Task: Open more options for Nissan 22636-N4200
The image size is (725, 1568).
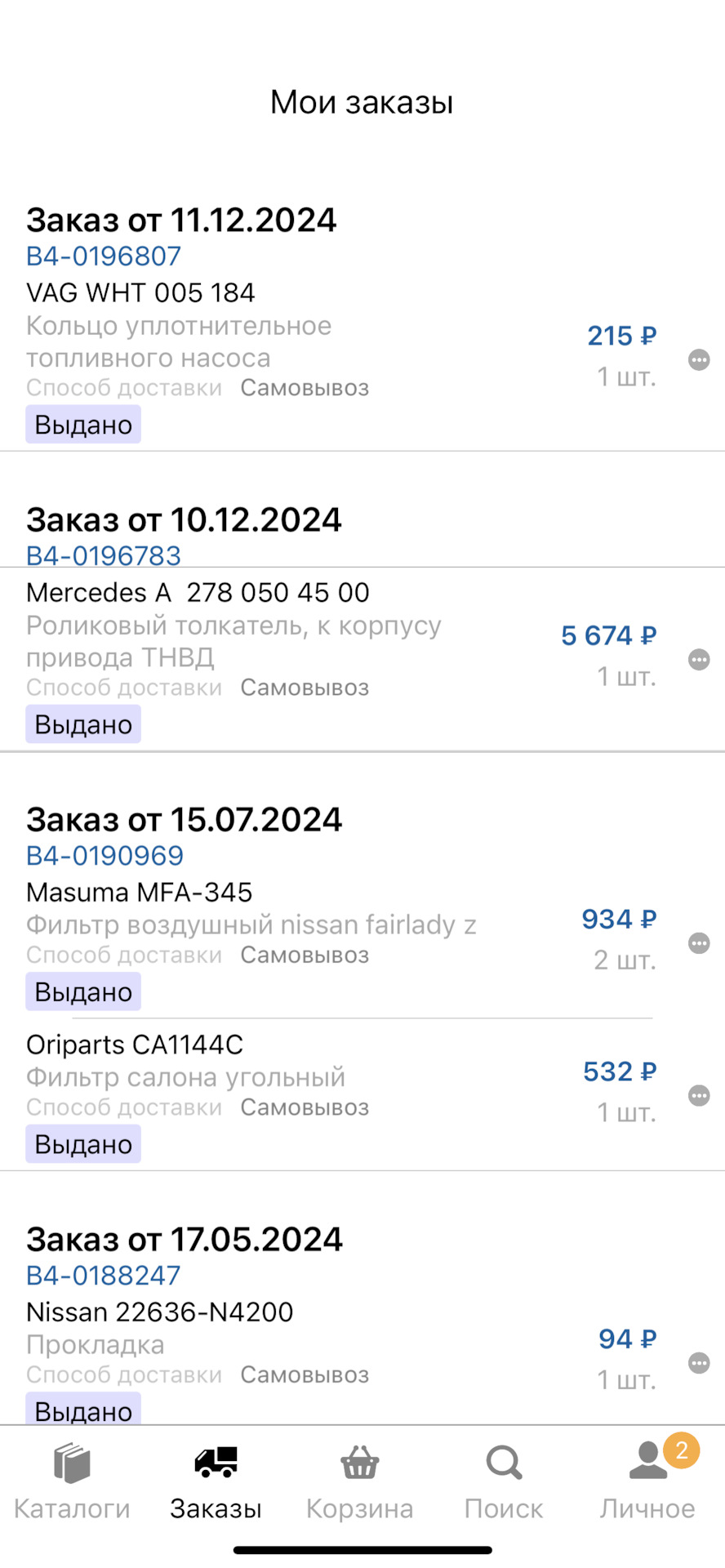Action: (699, 1362)
